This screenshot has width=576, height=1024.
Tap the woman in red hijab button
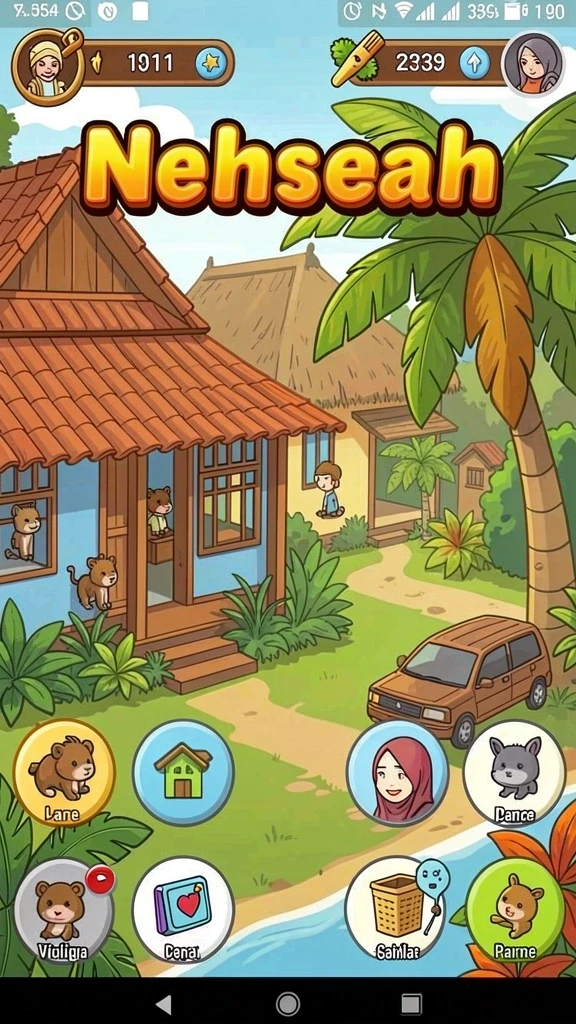(x=398, y=772)
